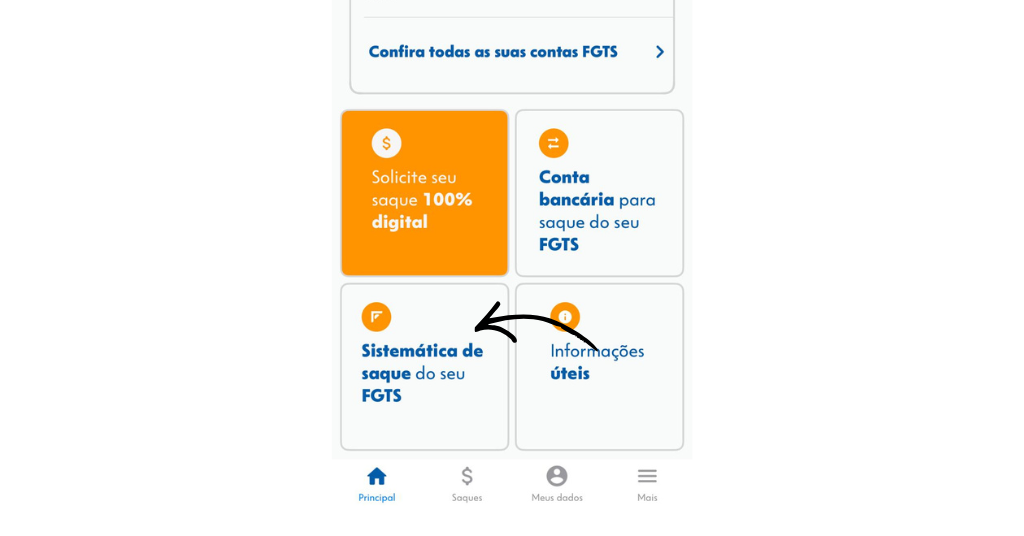Open the Meus dados tab
Viewport: 1024px width, 536px height.
(x=557, y=483)
